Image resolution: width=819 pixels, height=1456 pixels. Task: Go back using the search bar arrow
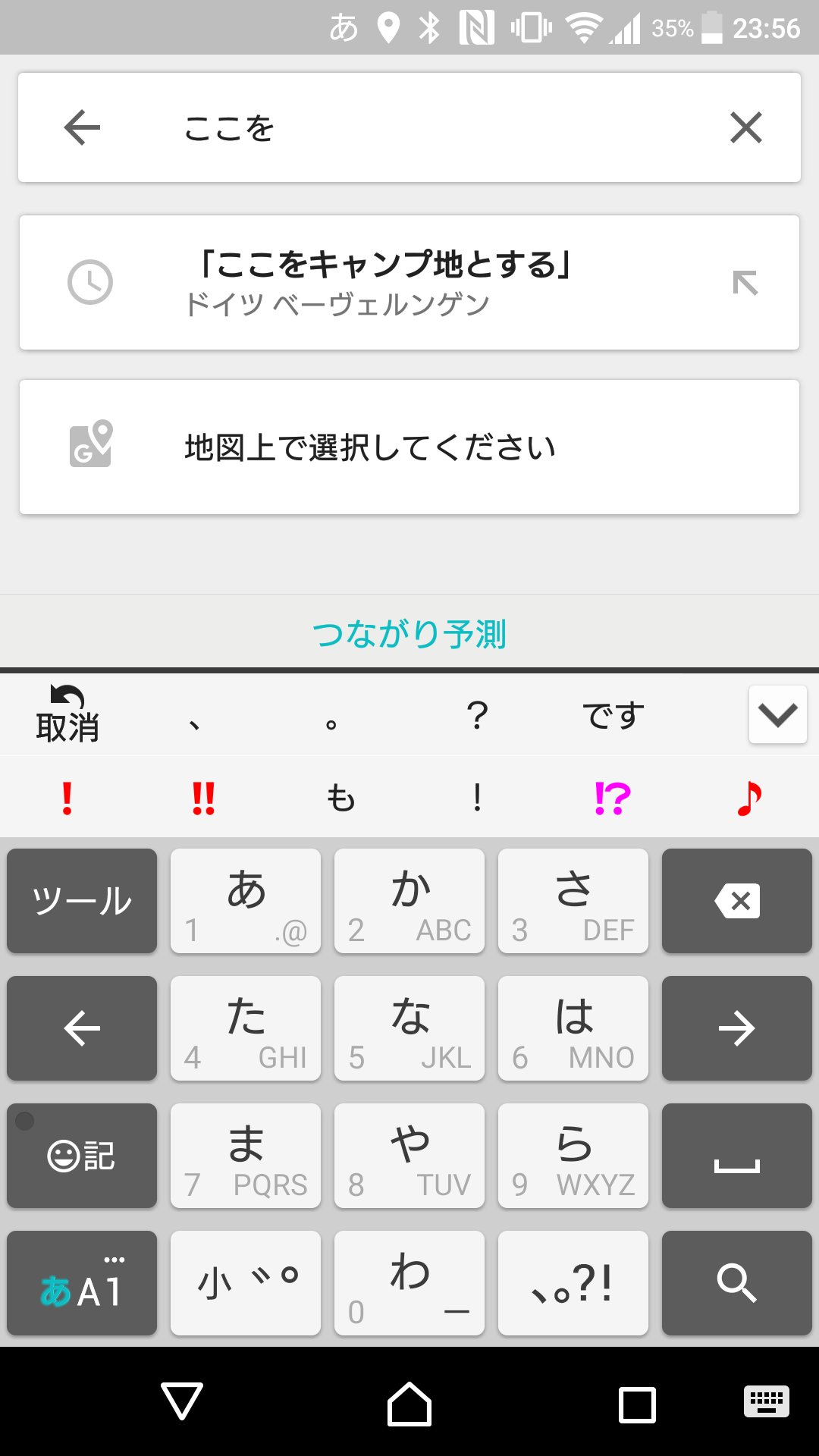(82, 127)
